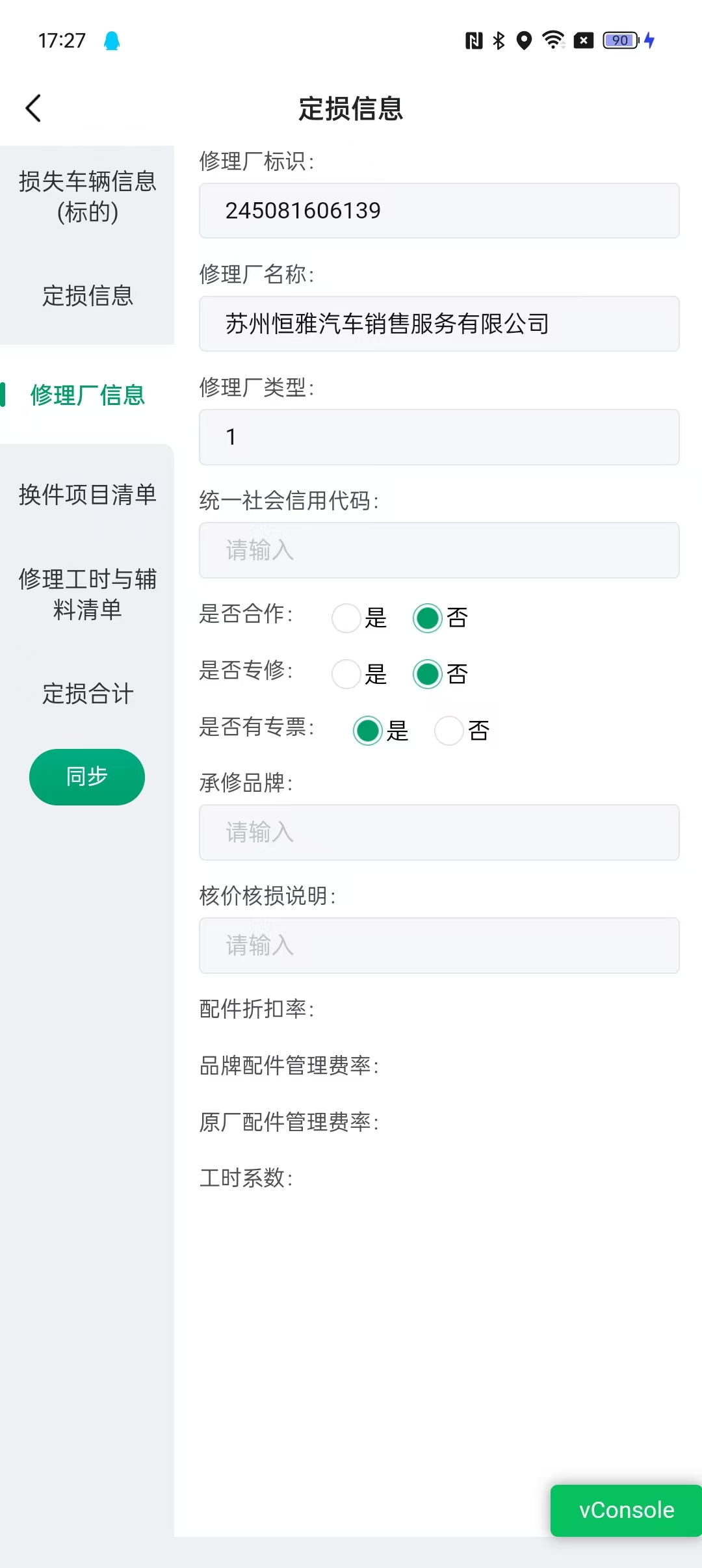Tap the 修理厂类型 field
702x1568 pixels.
tap(439, 437)
